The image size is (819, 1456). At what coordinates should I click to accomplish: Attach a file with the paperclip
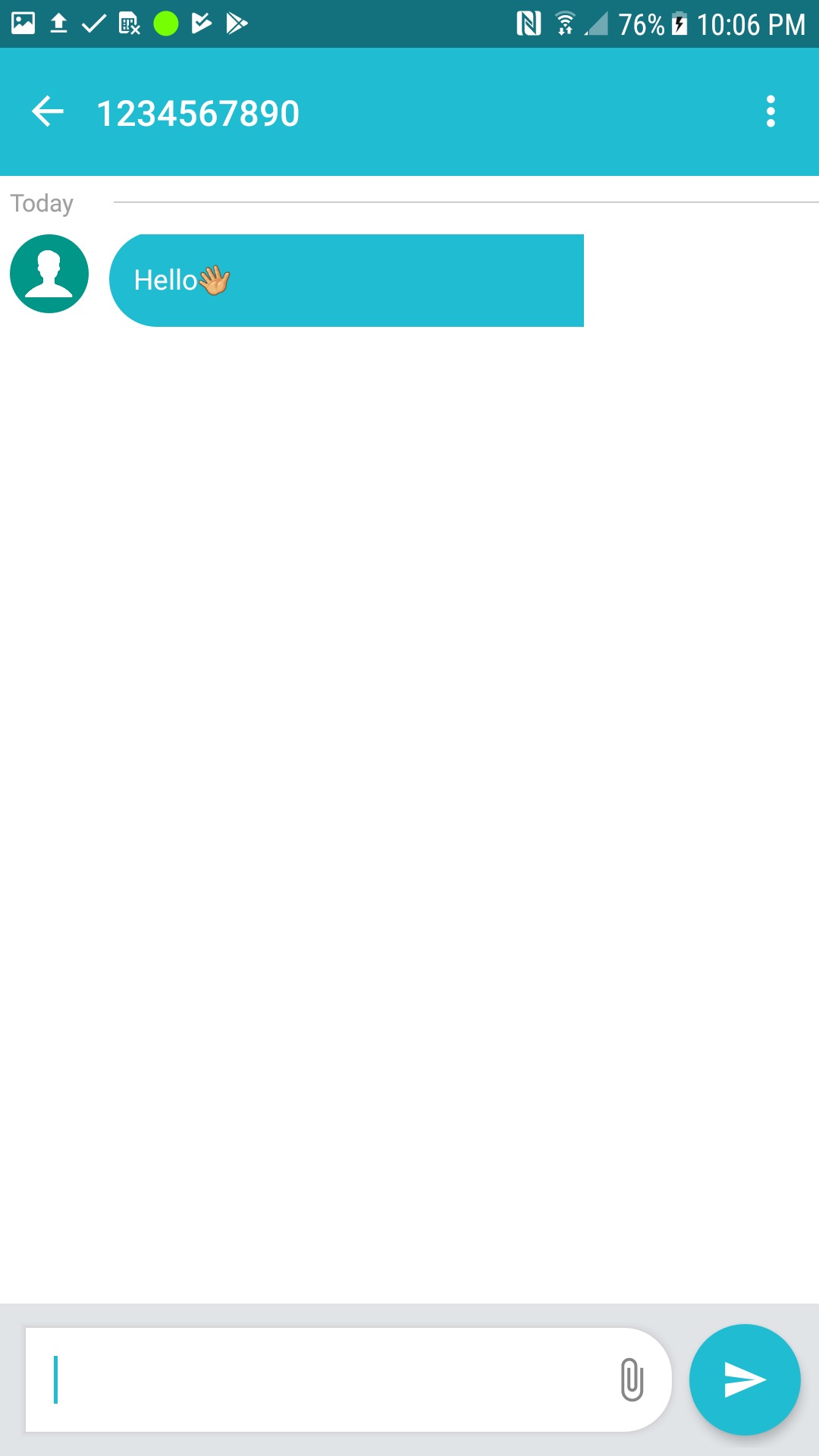(632, 1379)
